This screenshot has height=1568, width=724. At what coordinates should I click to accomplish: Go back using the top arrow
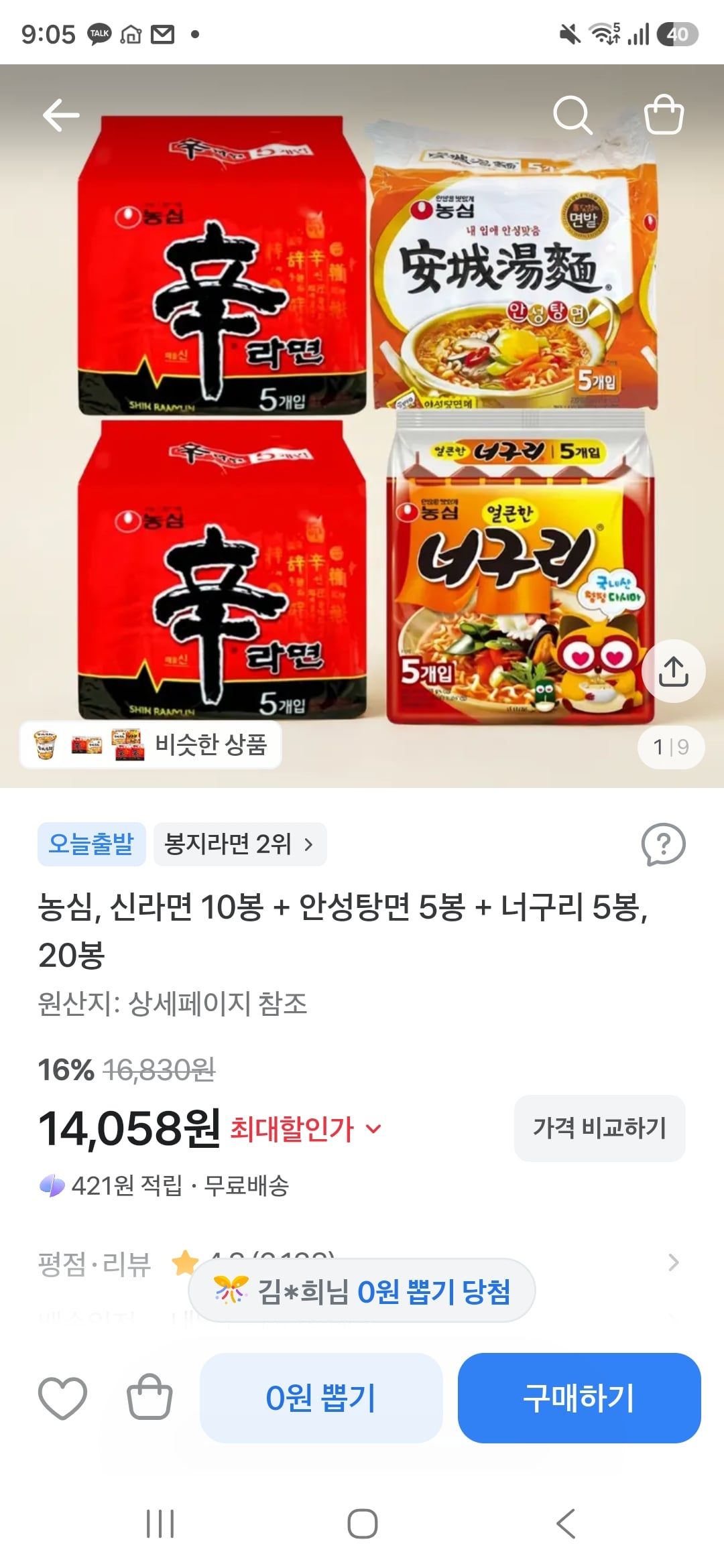(x=61, y=115)
